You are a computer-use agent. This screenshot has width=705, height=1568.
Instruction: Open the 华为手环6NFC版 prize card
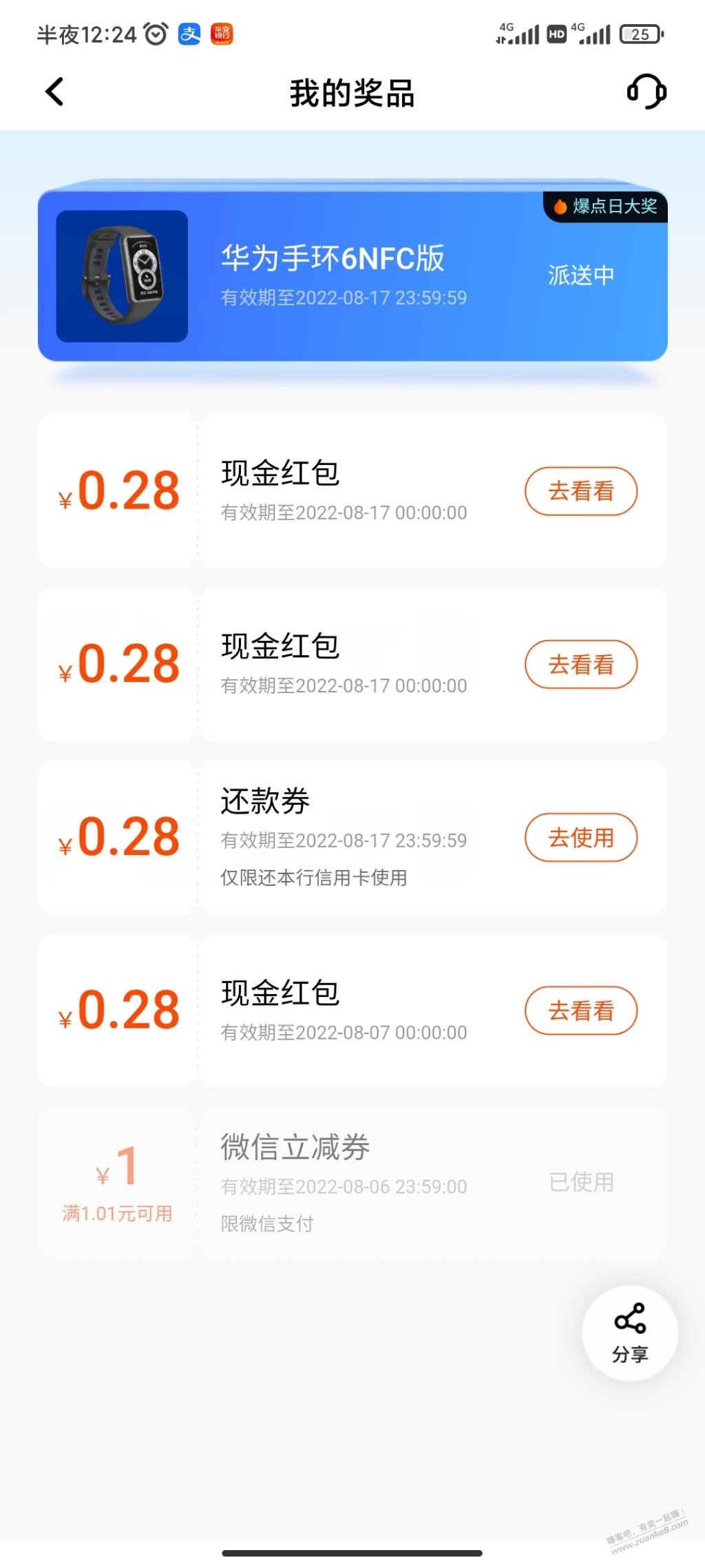[x=352, y=276]
